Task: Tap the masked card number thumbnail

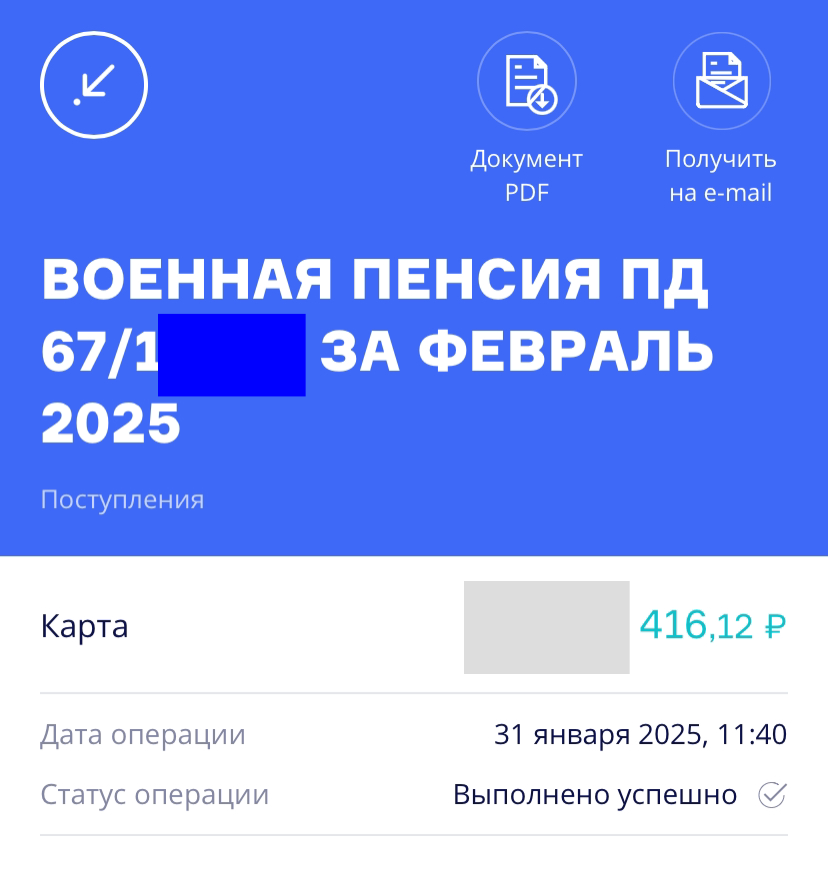Action: click(x=546, y=627)
